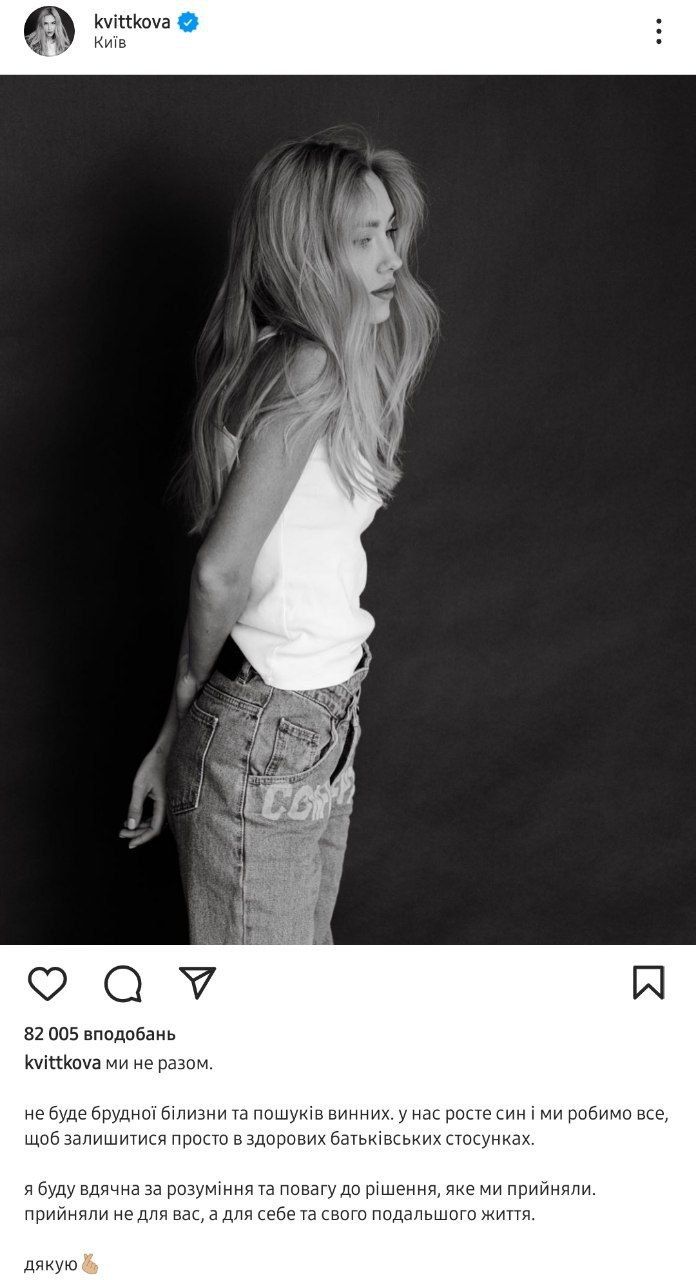
Task: Tap the kvittkova username in the header
Action: click(131, 22)
